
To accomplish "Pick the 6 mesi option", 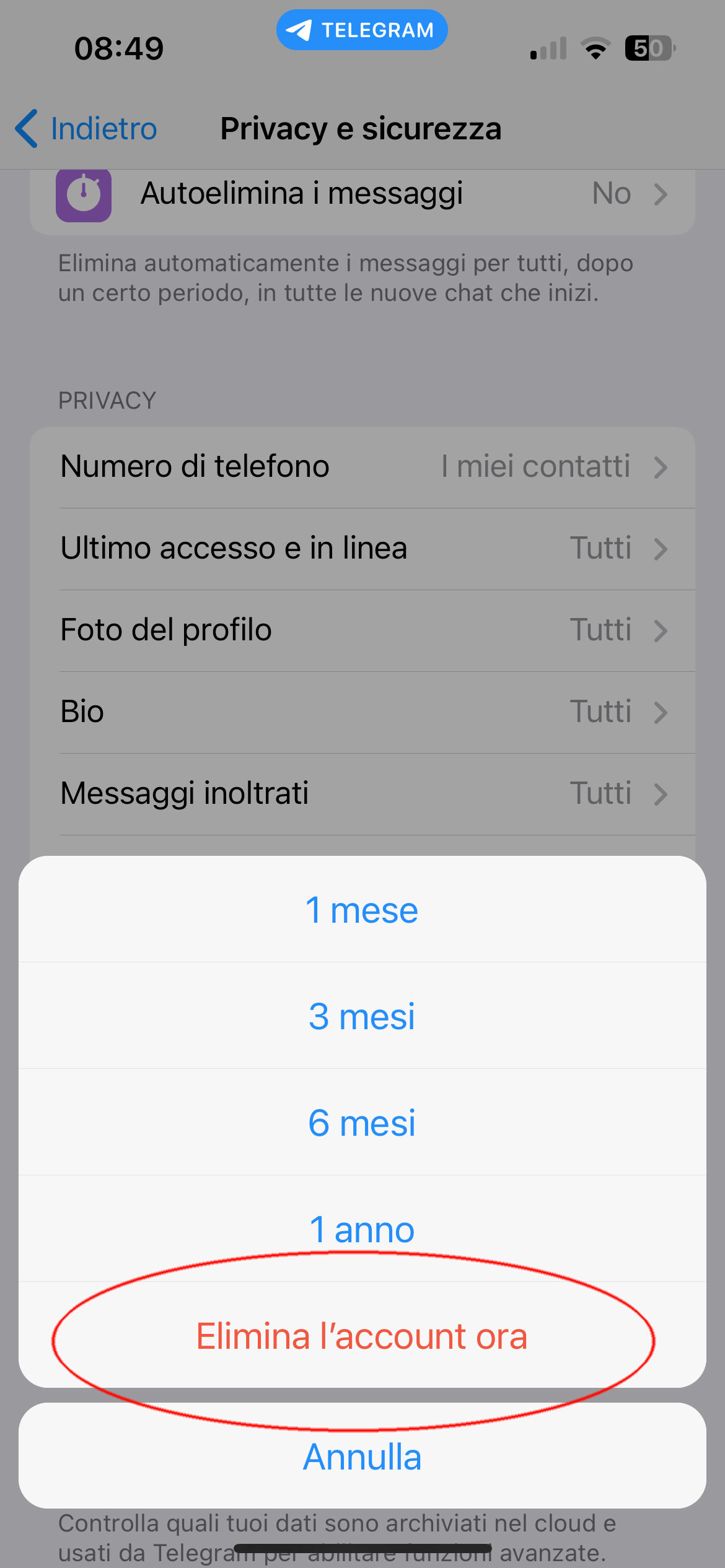I will click(362, 1123).
